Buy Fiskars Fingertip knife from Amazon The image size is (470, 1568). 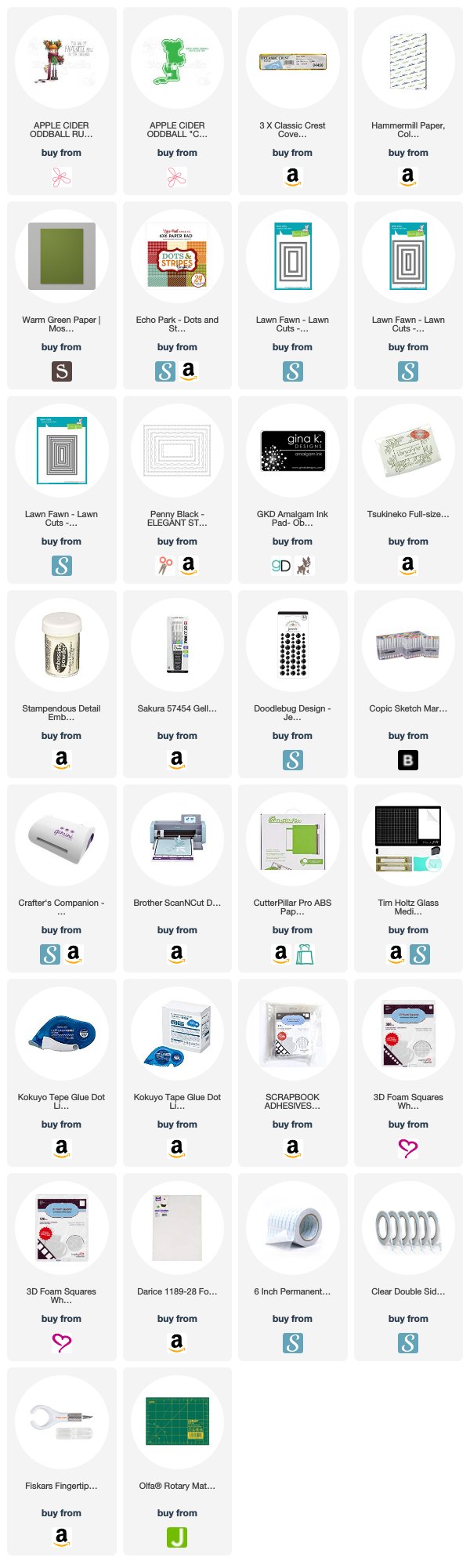pos(61,1537)
